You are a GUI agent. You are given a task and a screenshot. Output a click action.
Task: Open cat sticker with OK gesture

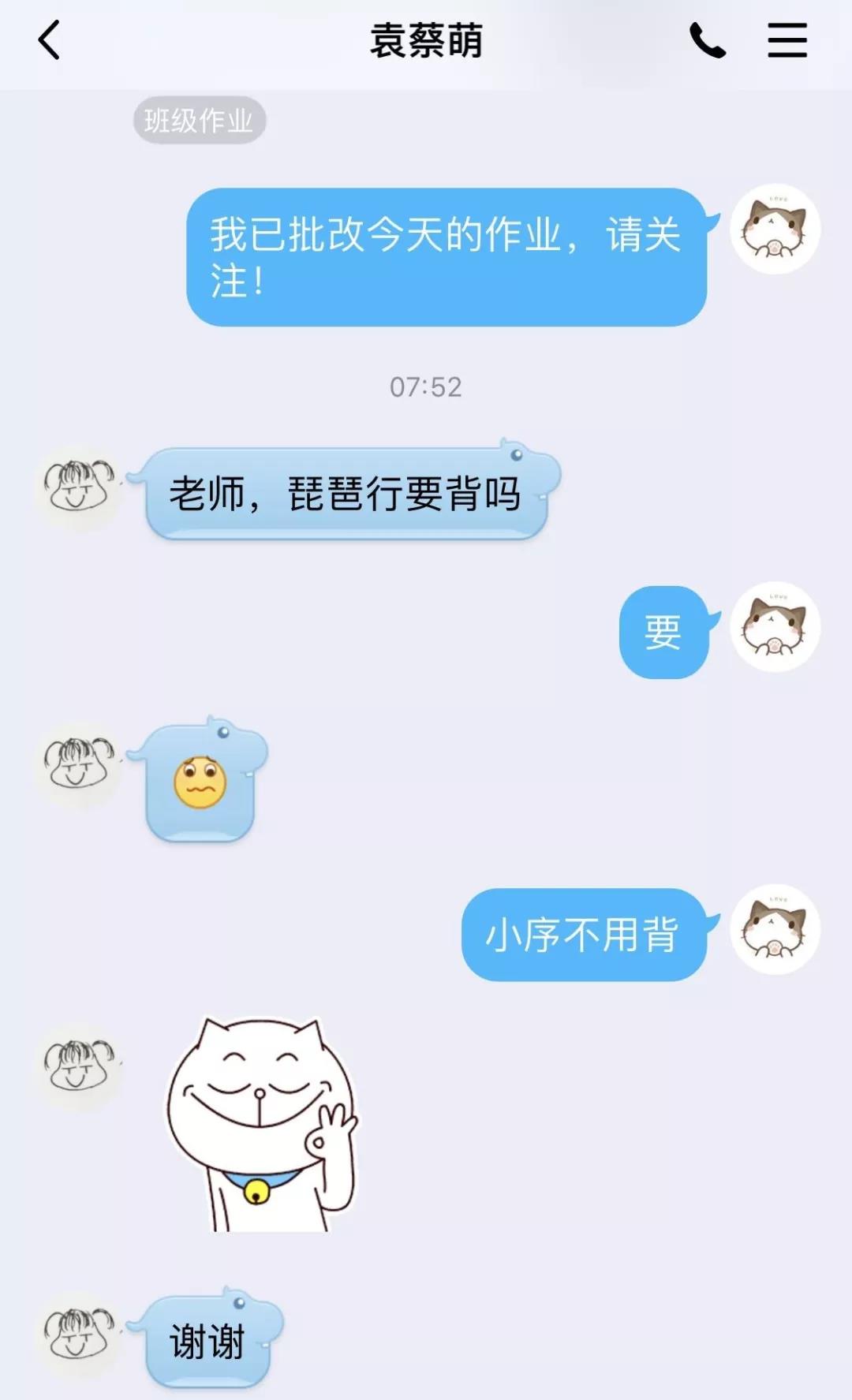261,1123
